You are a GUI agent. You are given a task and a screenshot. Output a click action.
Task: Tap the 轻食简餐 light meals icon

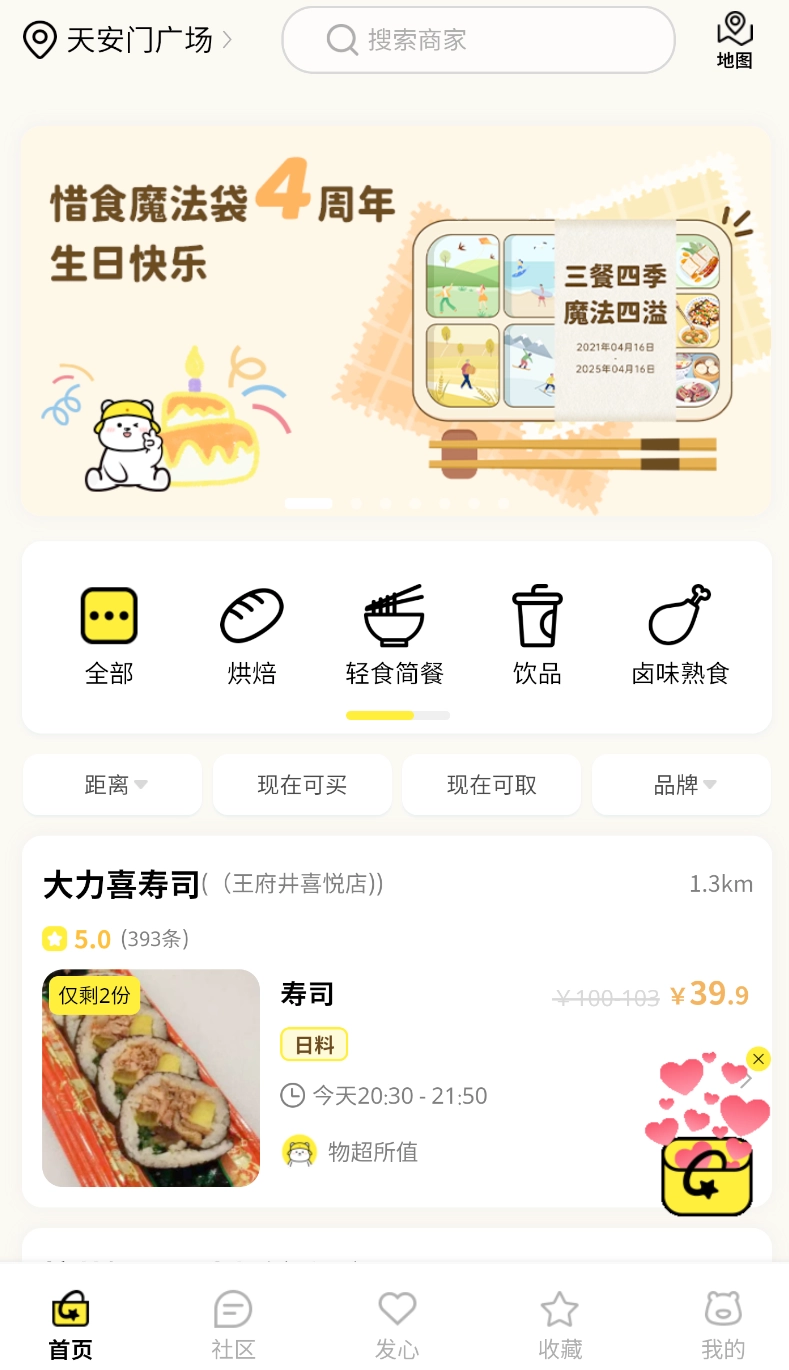tap(394, 615)
